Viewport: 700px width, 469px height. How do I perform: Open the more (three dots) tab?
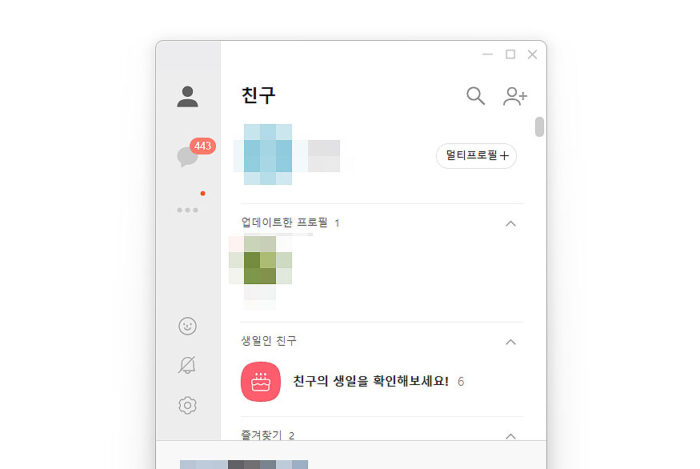coord(187,210)
